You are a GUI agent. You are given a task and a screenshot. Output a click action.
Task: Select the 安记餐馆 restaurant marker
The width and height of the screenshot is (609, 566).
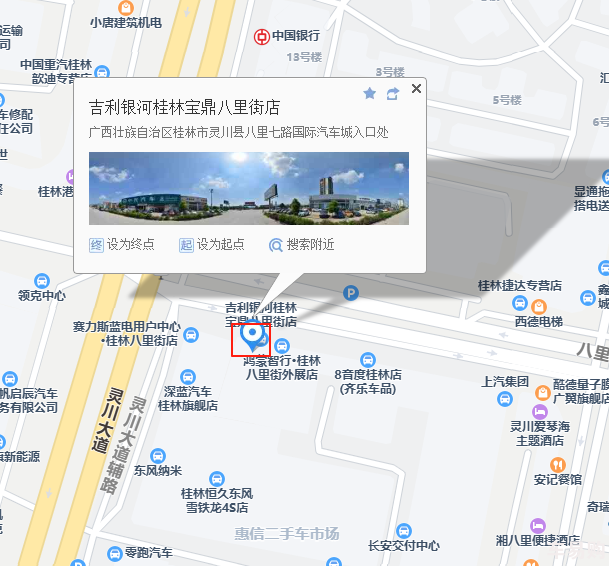(x=557, y=464)
